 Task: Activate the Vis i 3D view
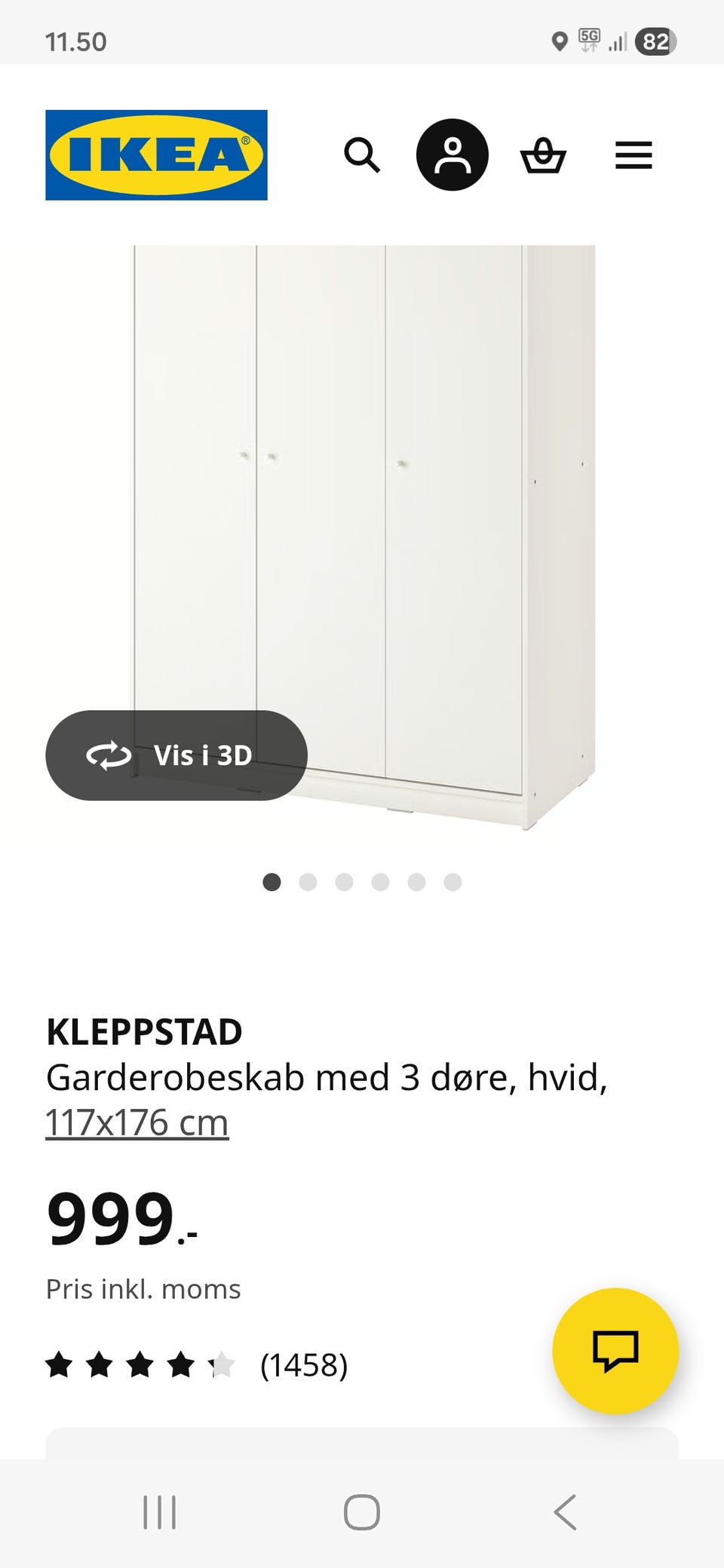[176, 755]
